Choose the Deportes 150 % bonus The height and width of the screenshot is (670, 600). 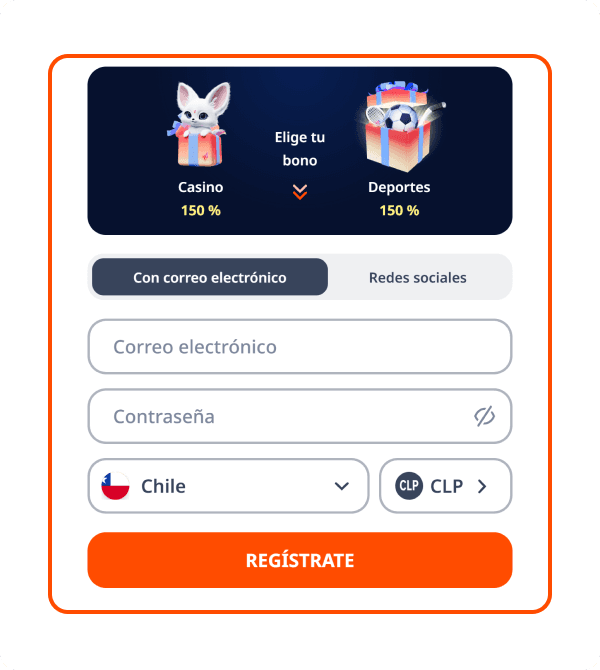(399, 152)
